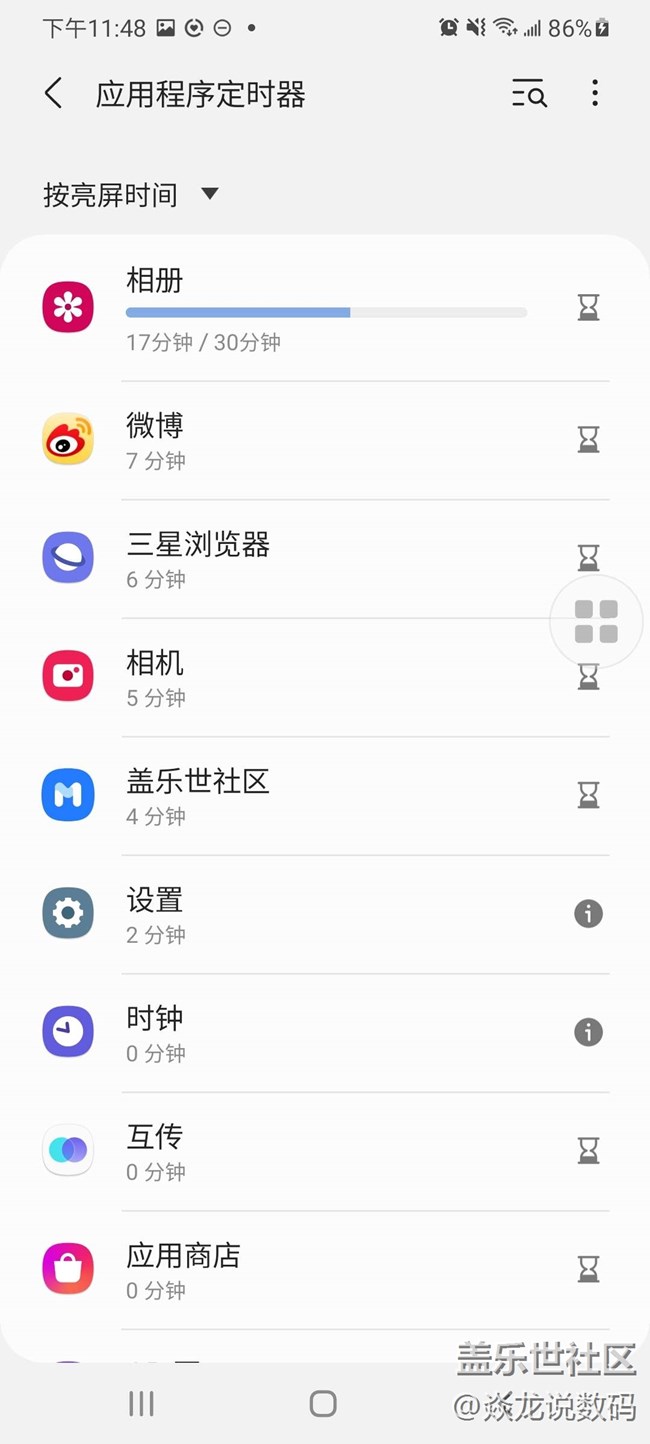Open the floating four-square shortcut button

[596, 621]
